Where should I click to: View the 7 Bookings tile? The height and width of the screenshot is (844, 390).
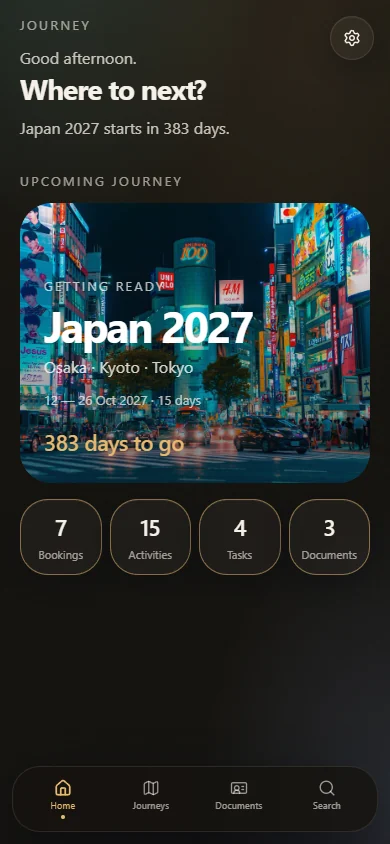pyautogui.click(x=61, y=537)
